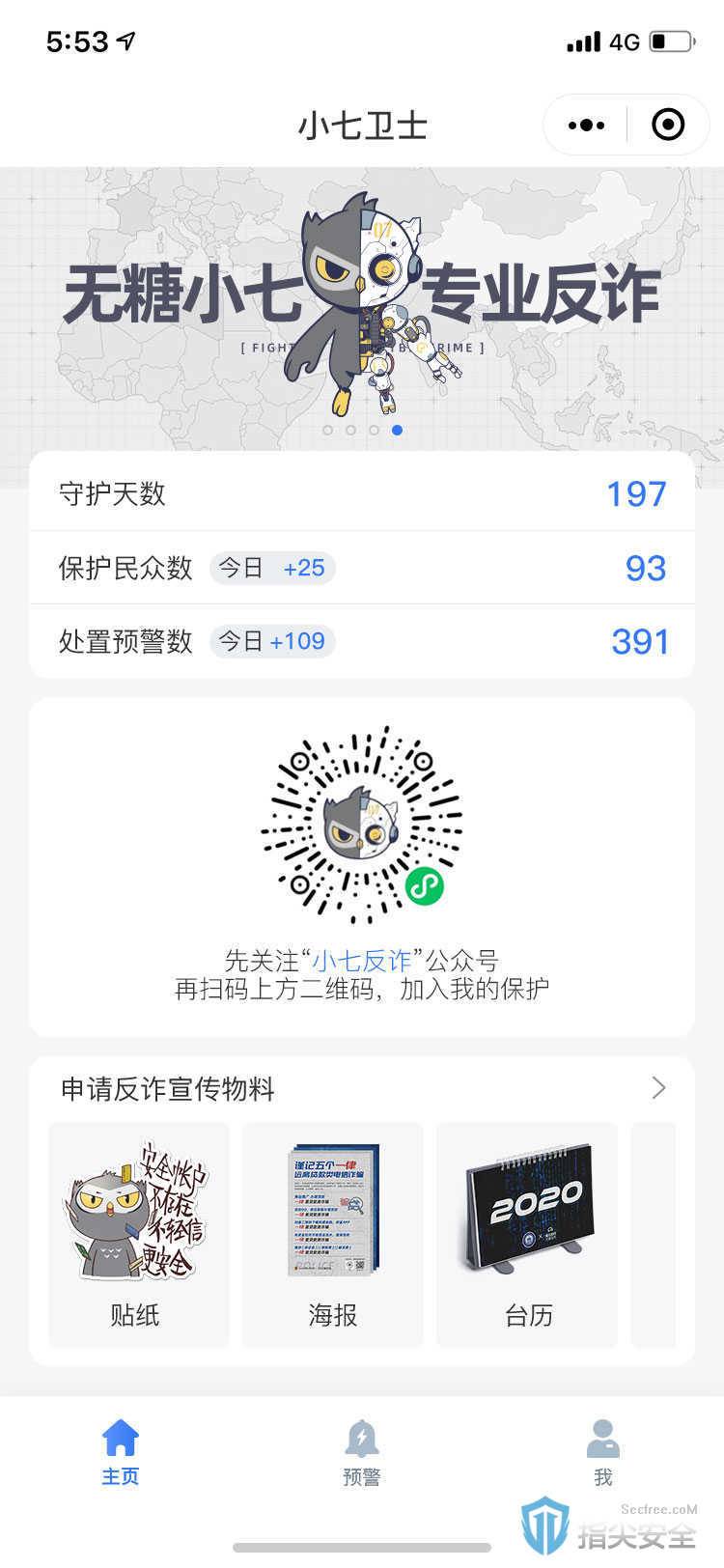Open the 小七反诈 official account link

click(x=361, y=961)
